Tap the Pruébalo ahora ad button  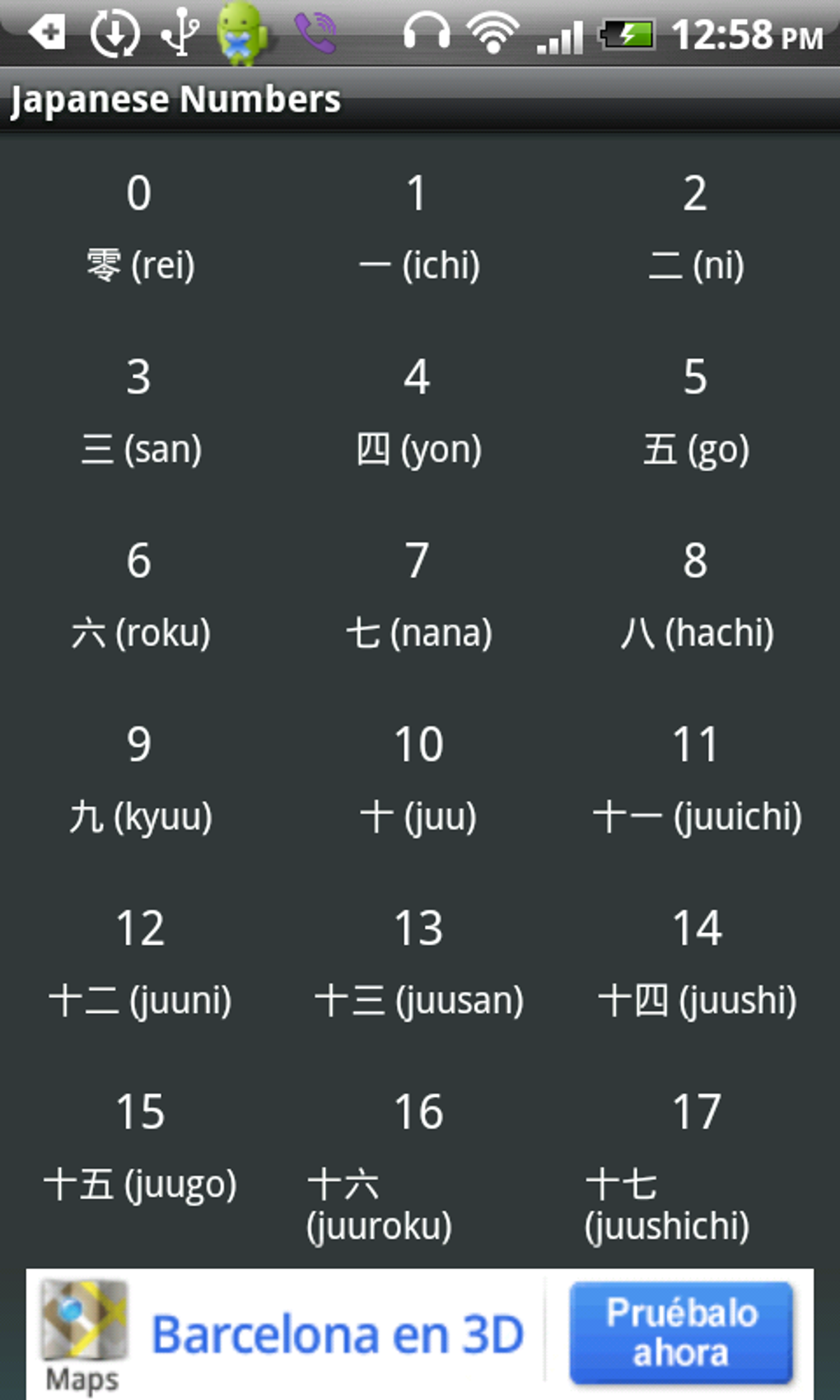click(x=681, y=1332)
